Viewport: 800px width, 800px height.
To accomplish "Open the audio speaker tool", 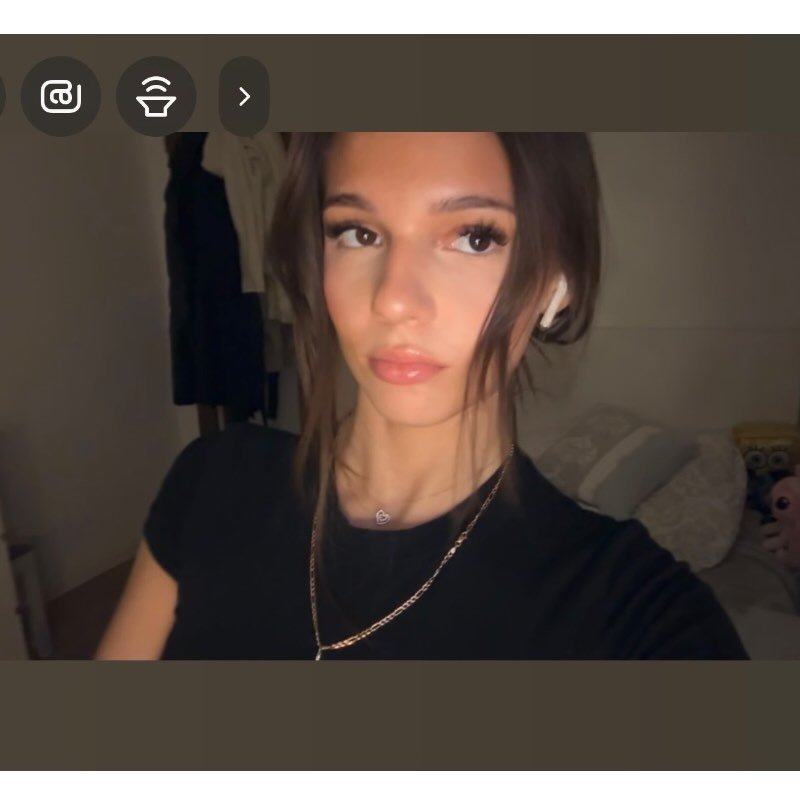I will (x=156, y=97).
